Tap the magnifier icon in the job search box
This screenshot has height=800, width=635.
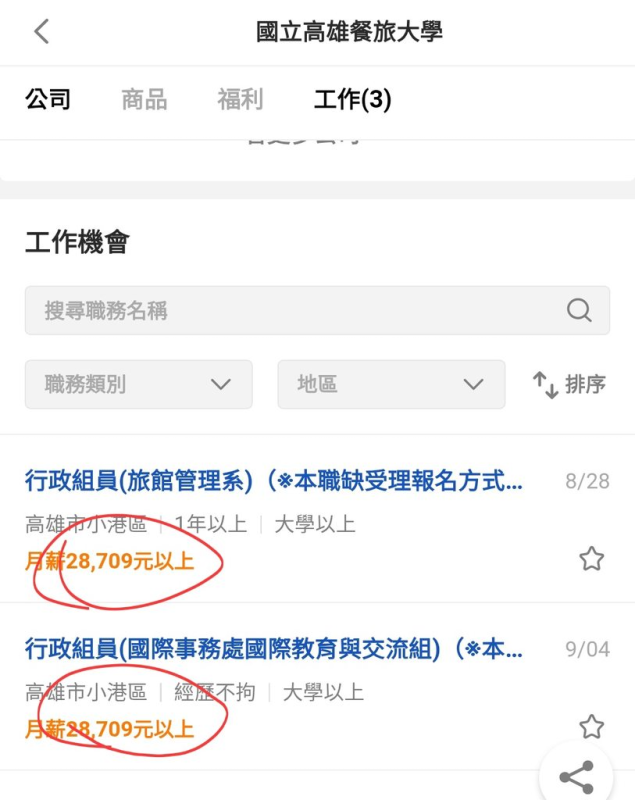(x=579, y=311)
